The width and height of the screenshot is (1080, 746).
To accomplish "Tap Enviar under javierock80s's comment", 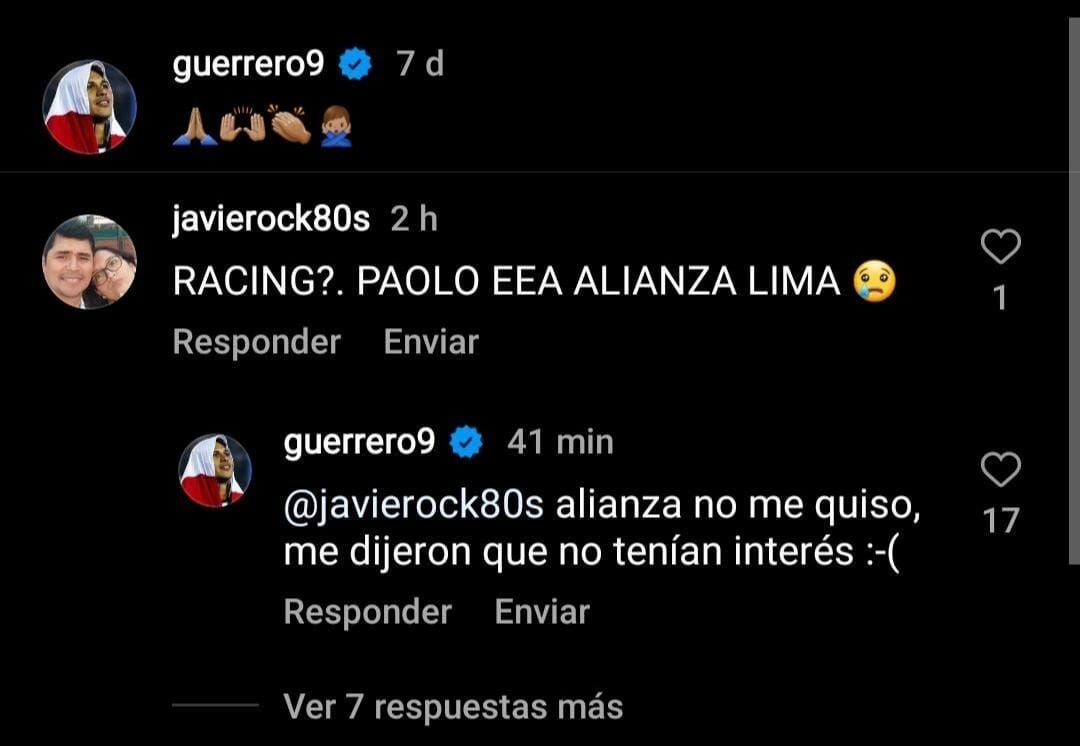I will coord(431,342).
